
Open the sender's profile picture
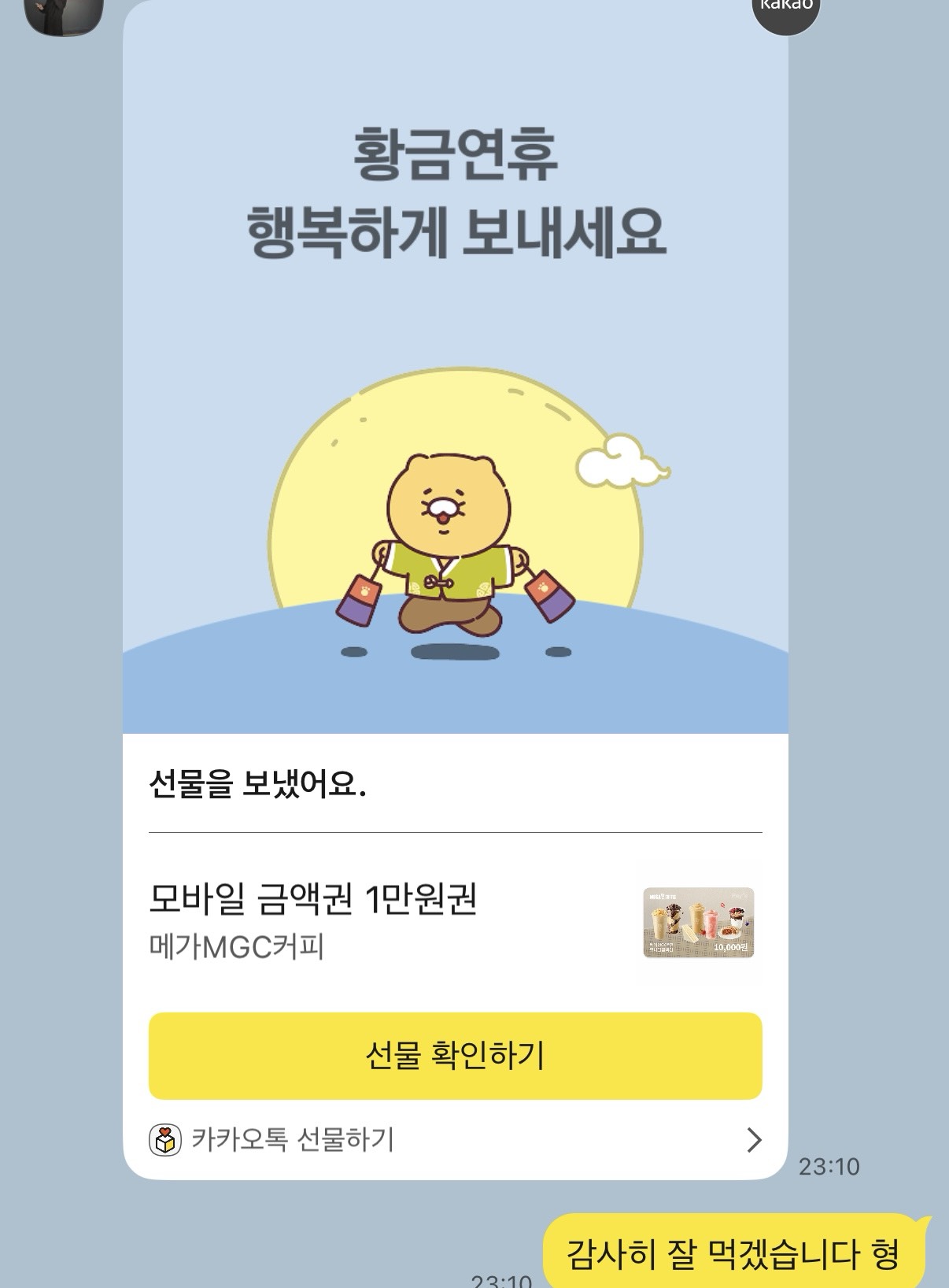point(65,14)
